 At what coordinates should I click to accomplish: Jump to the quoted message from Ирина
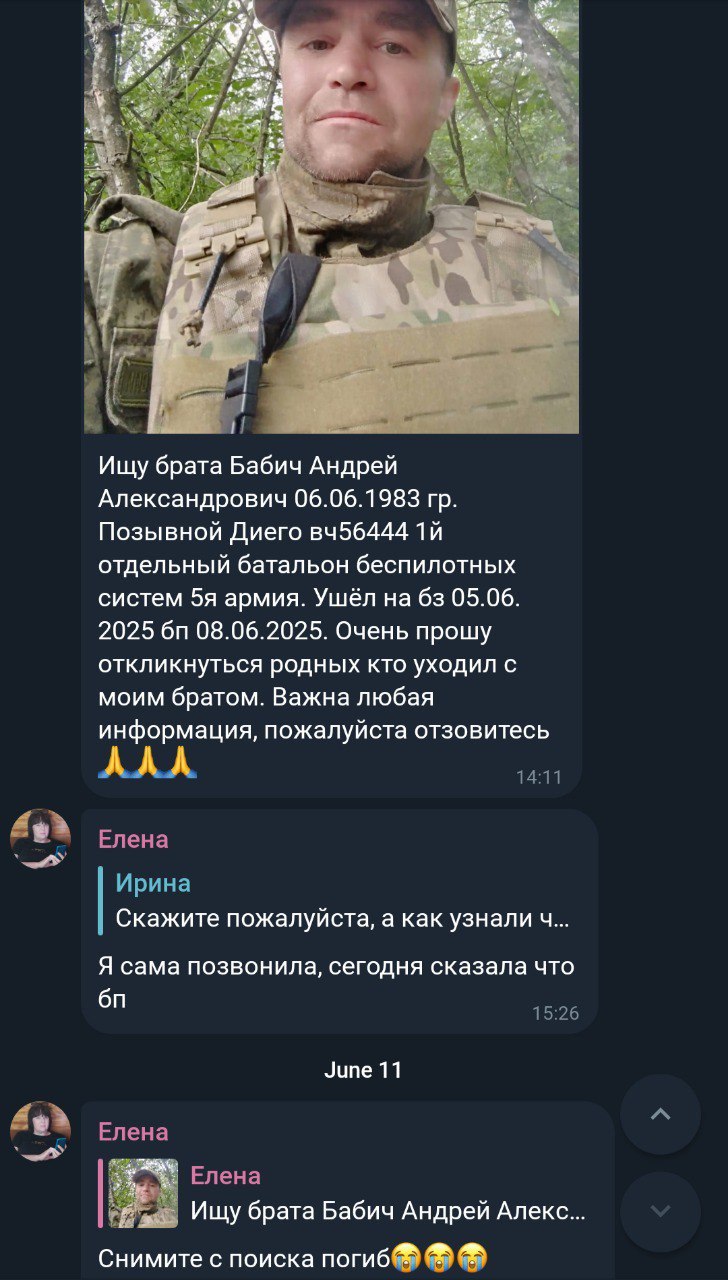[340, 901]
